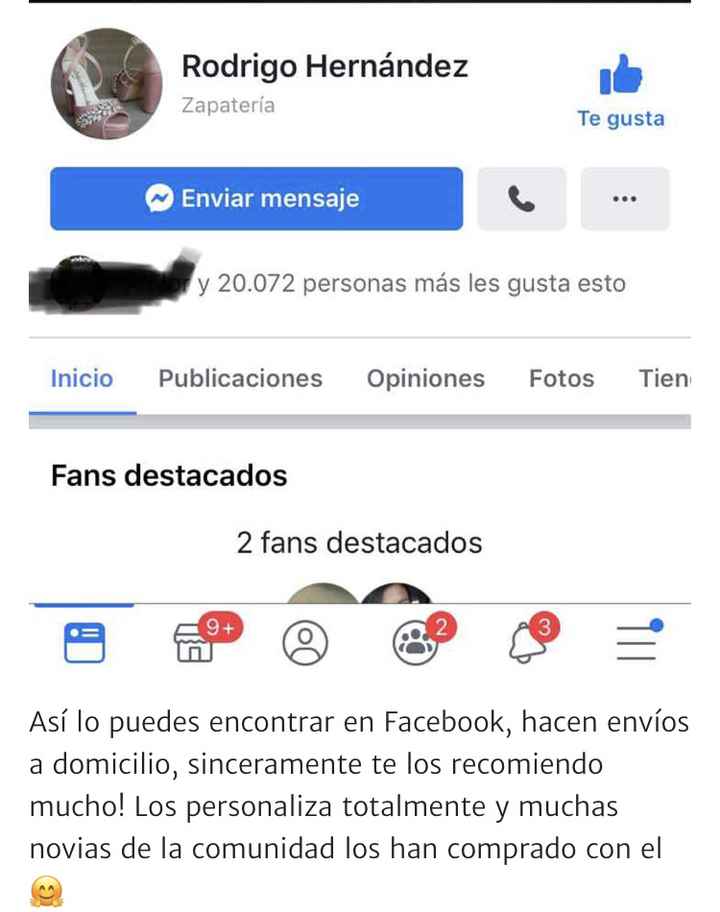Switch to the Inicio tab
The height and width of the screenshot is (912, 720).
click(x=82, y=379)
